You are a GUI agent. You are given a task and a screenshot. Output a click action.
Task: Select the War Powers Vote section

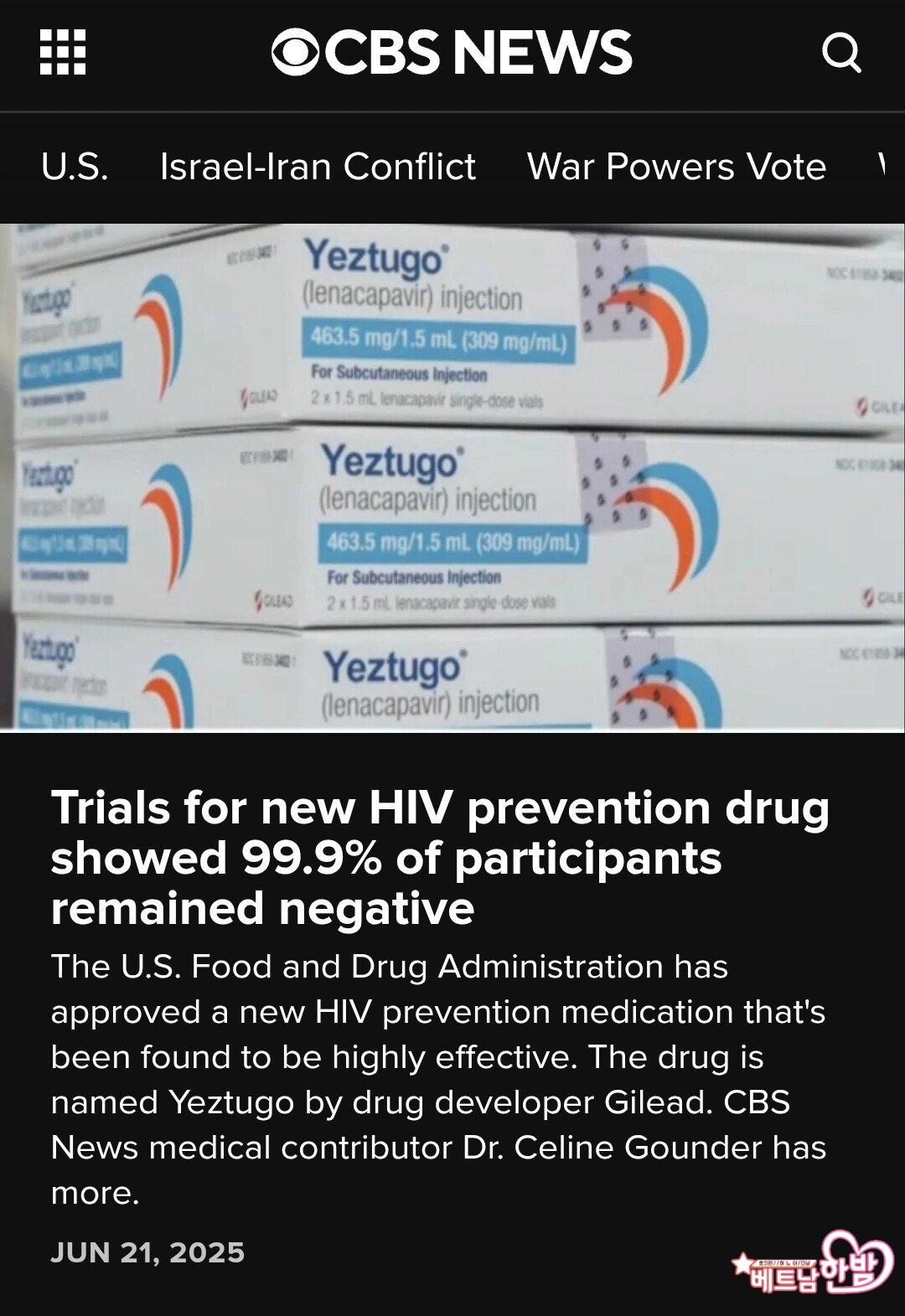[676, 167]
